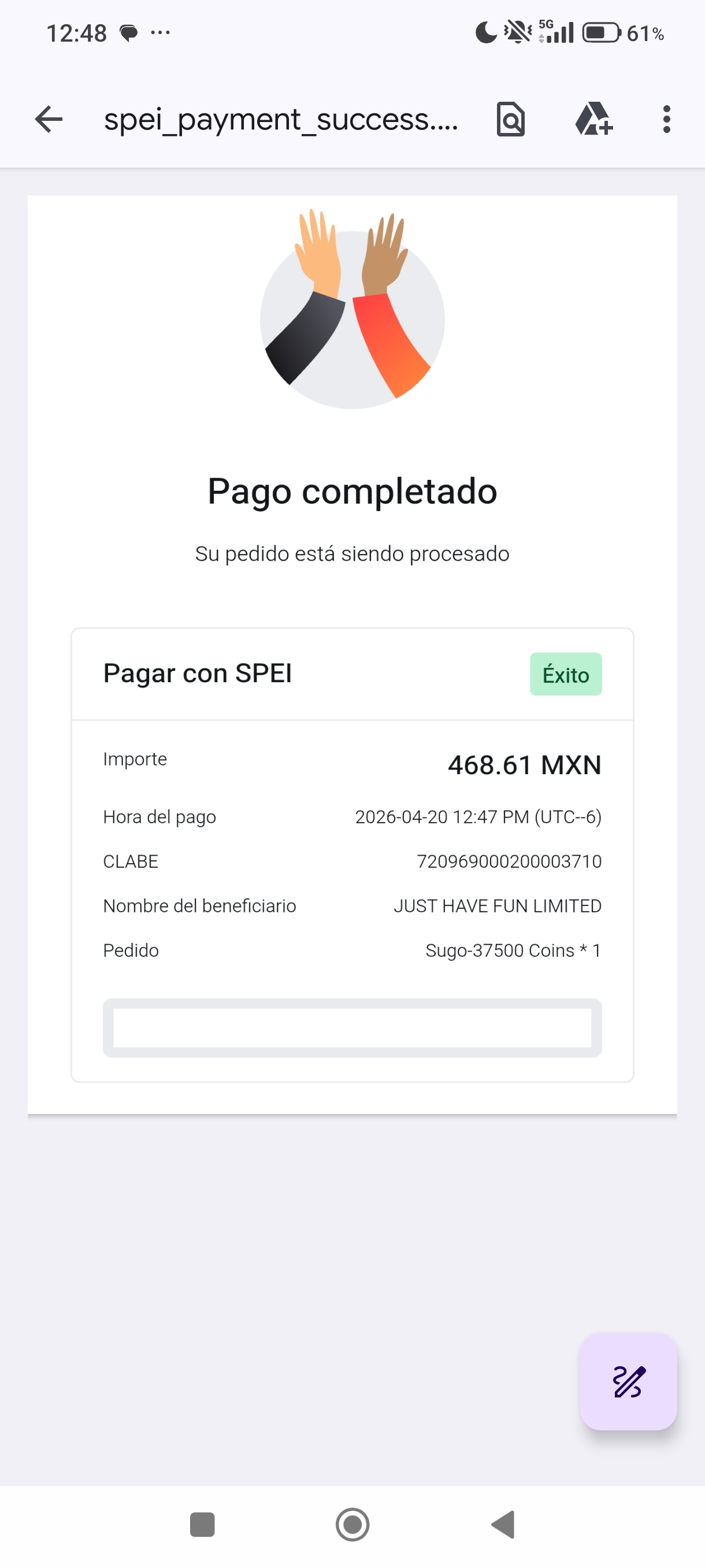Search within the document
The image size is (705, 1568).
point(510,119)
